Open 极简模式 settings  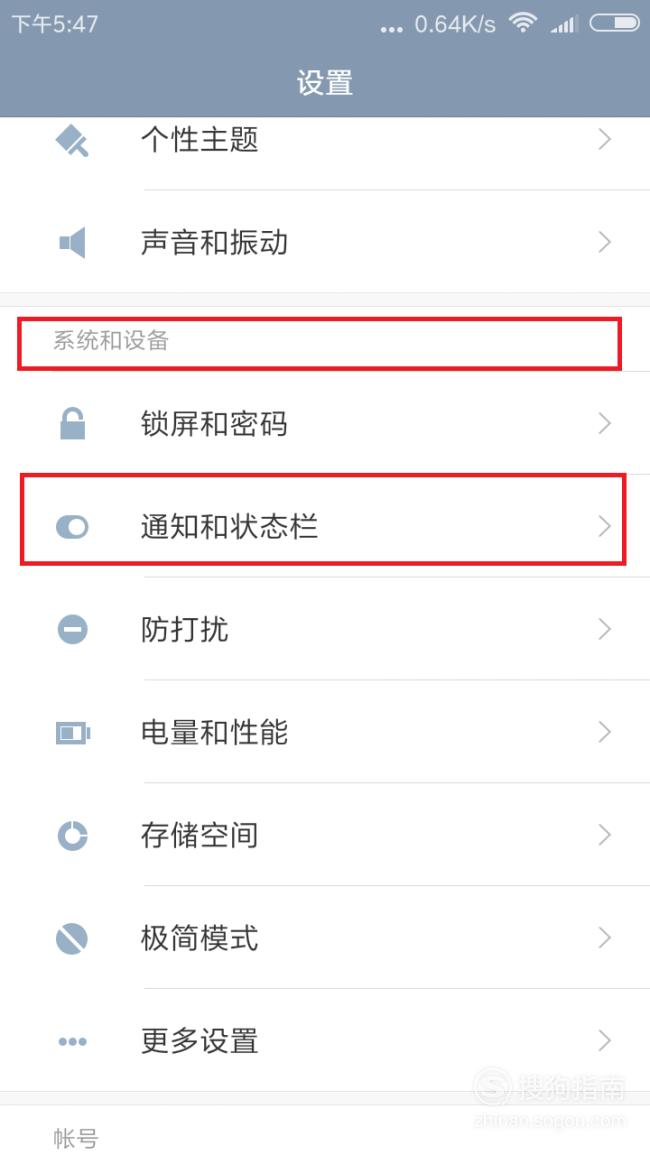pos(325,938)
